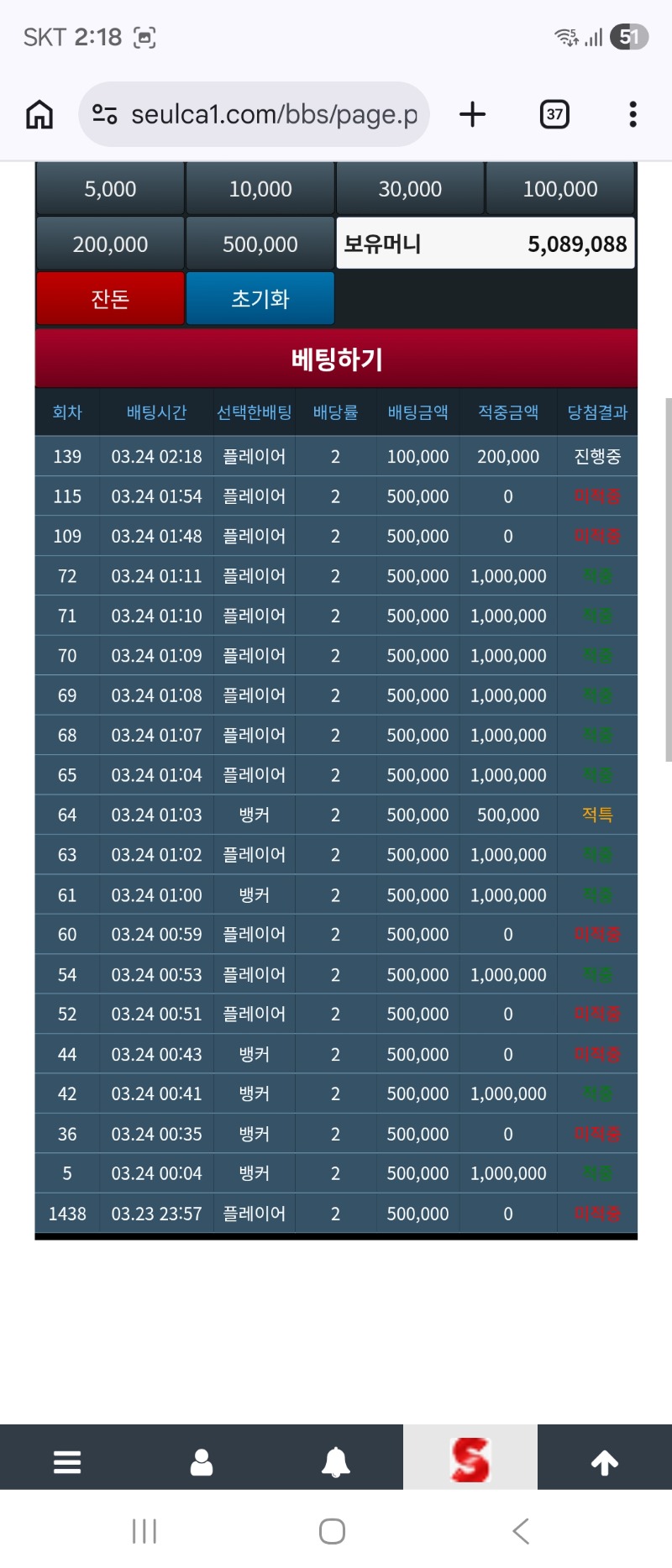The height and width of the screenshot is (1568, 672).
Task: Edit the seulca1.com address bar
Action: coord(273,114)
